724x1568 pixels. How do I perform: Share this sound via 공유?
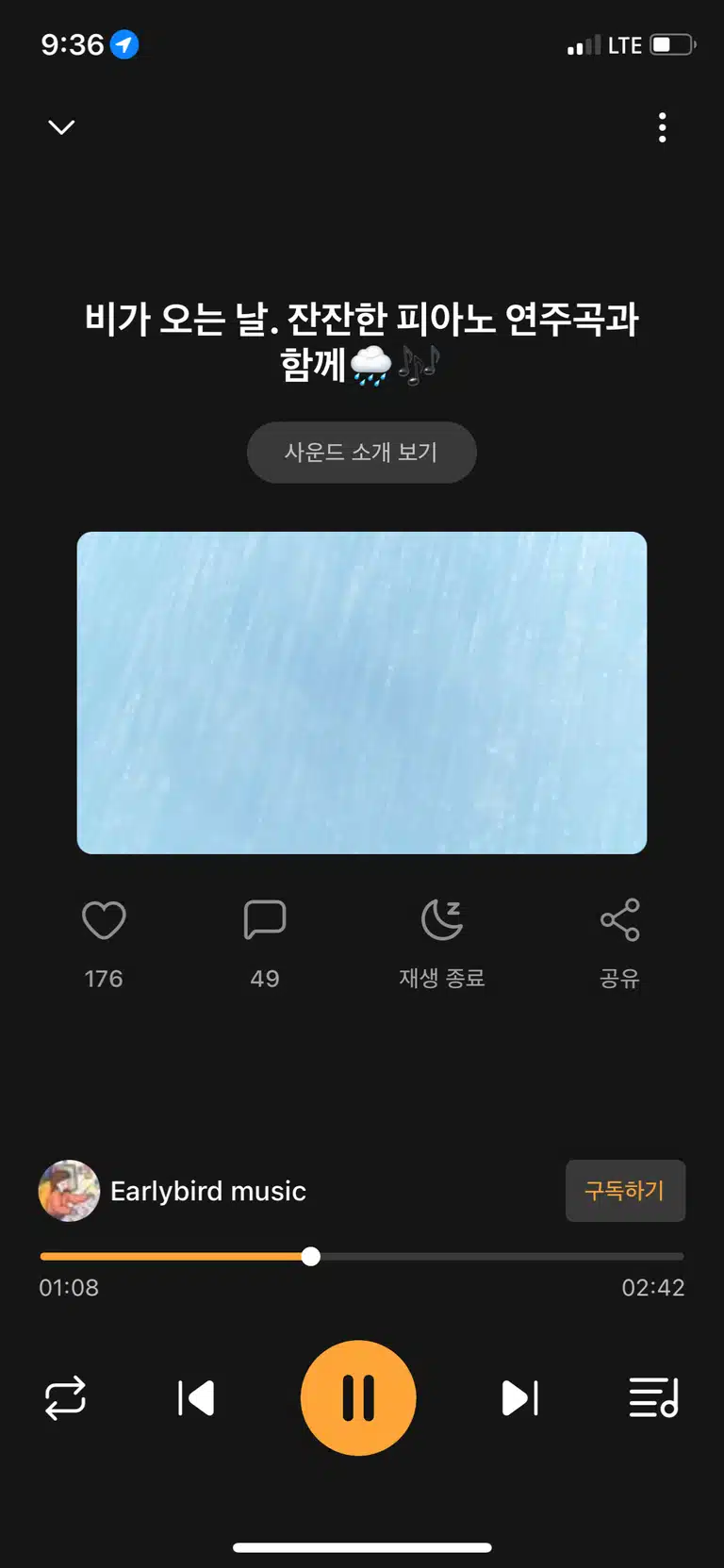[x=619, y=920]
